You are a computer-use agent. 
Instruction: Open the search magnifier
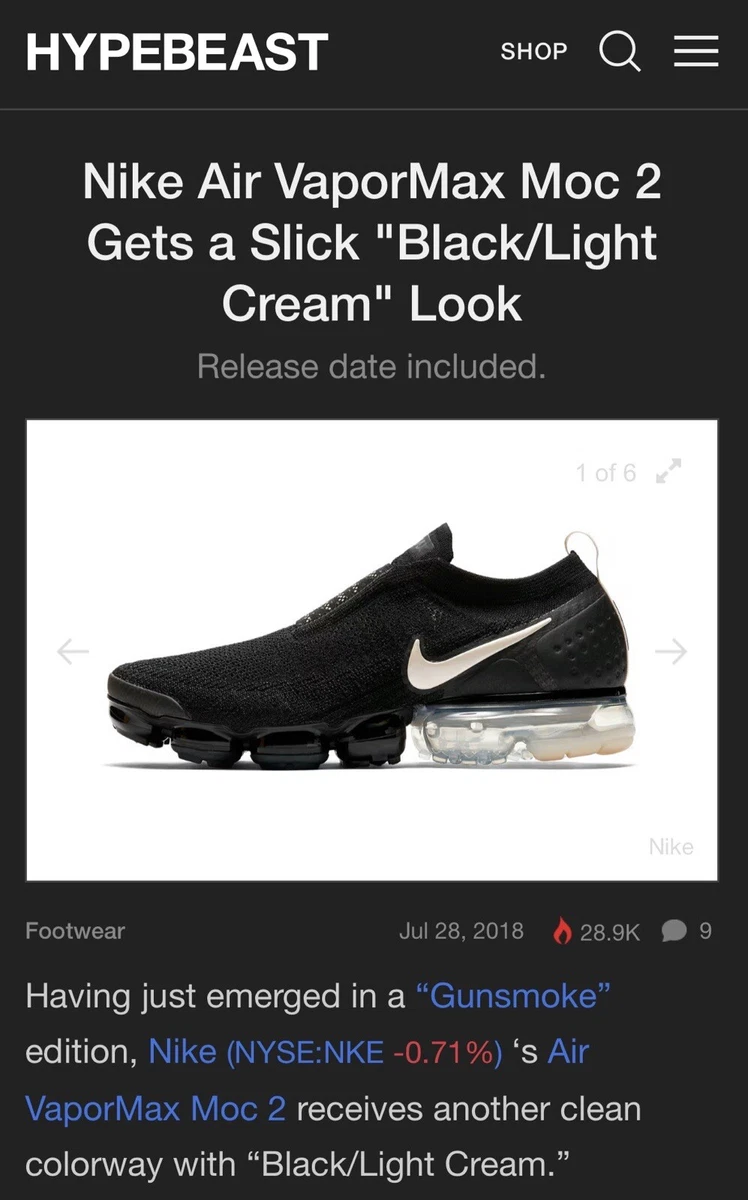point(620,51)
